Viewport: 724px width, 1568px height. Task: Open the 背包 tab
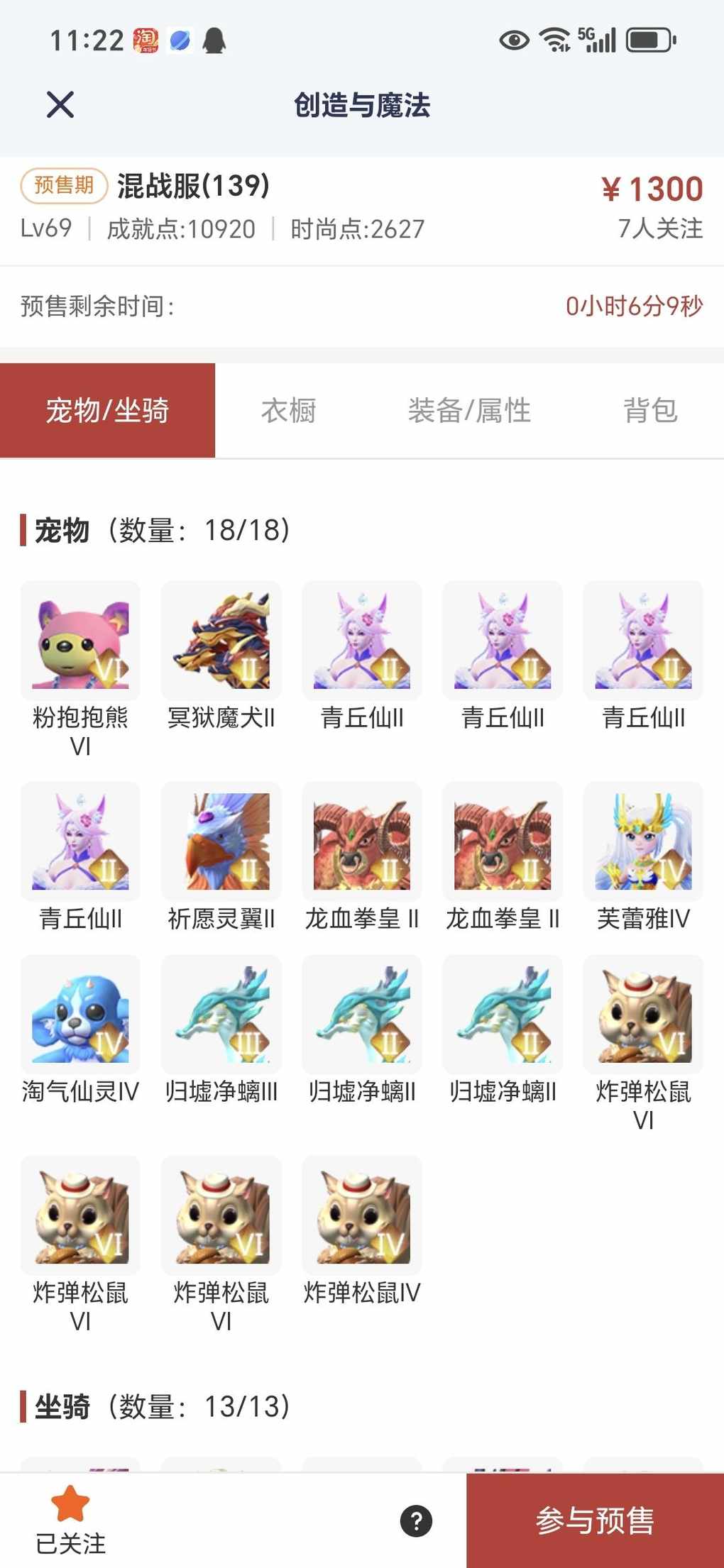(x=650, y=411)
